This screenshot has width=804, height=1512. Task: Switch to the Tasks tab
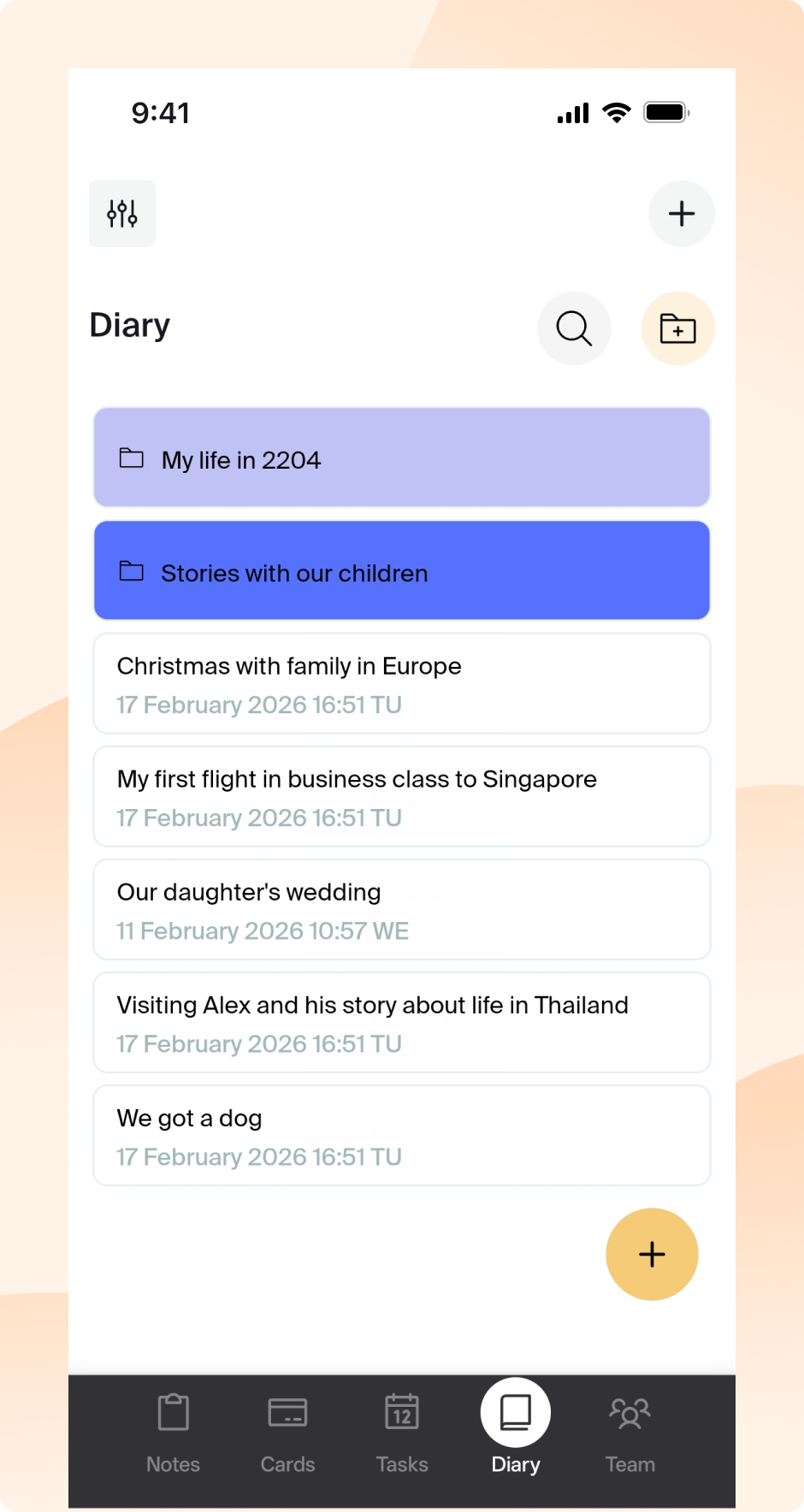pos(402,1430)
